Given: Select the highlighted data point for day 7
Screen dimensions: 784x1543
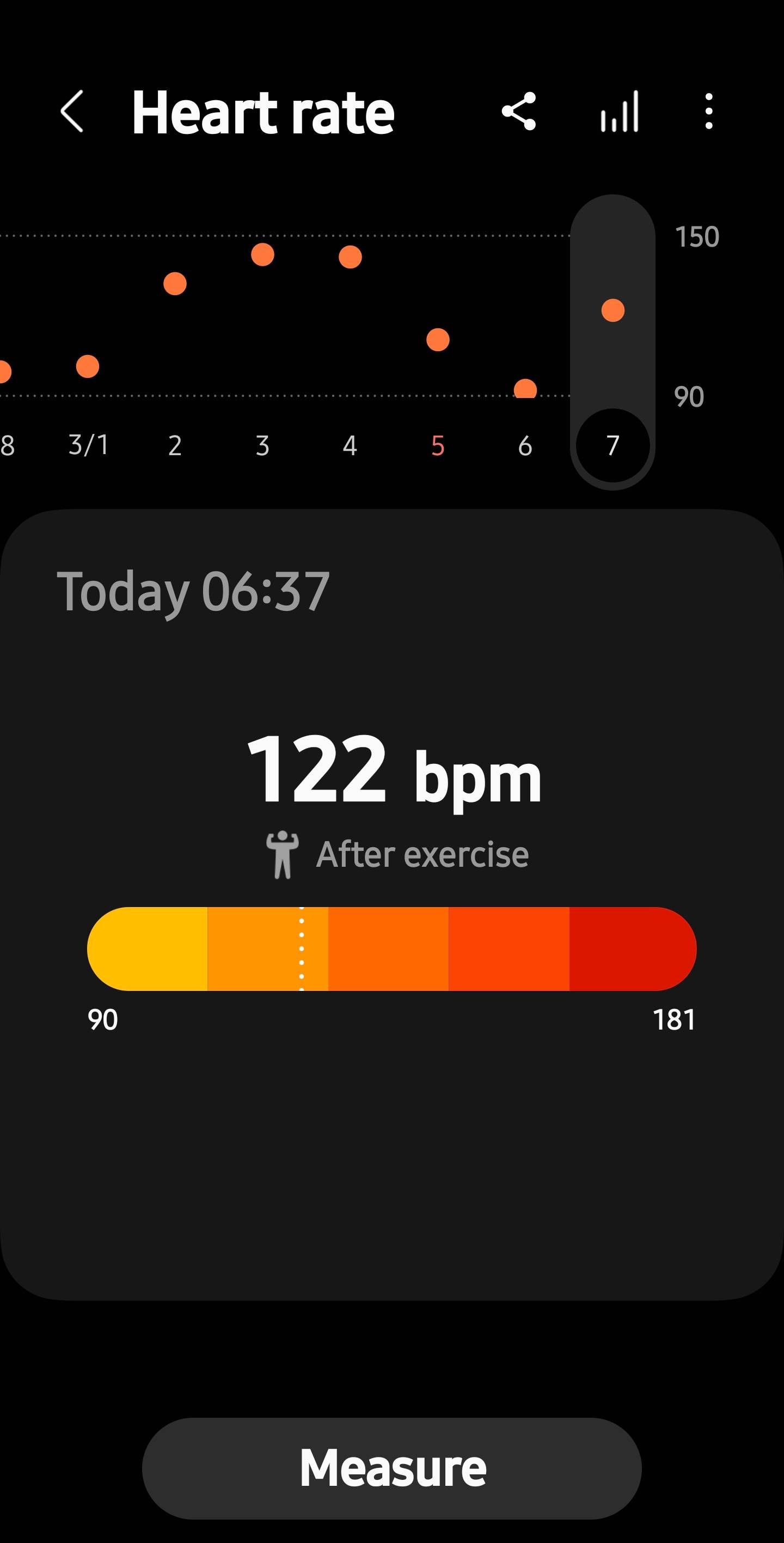Looking at the screenshot, I should tap(612, 309).
